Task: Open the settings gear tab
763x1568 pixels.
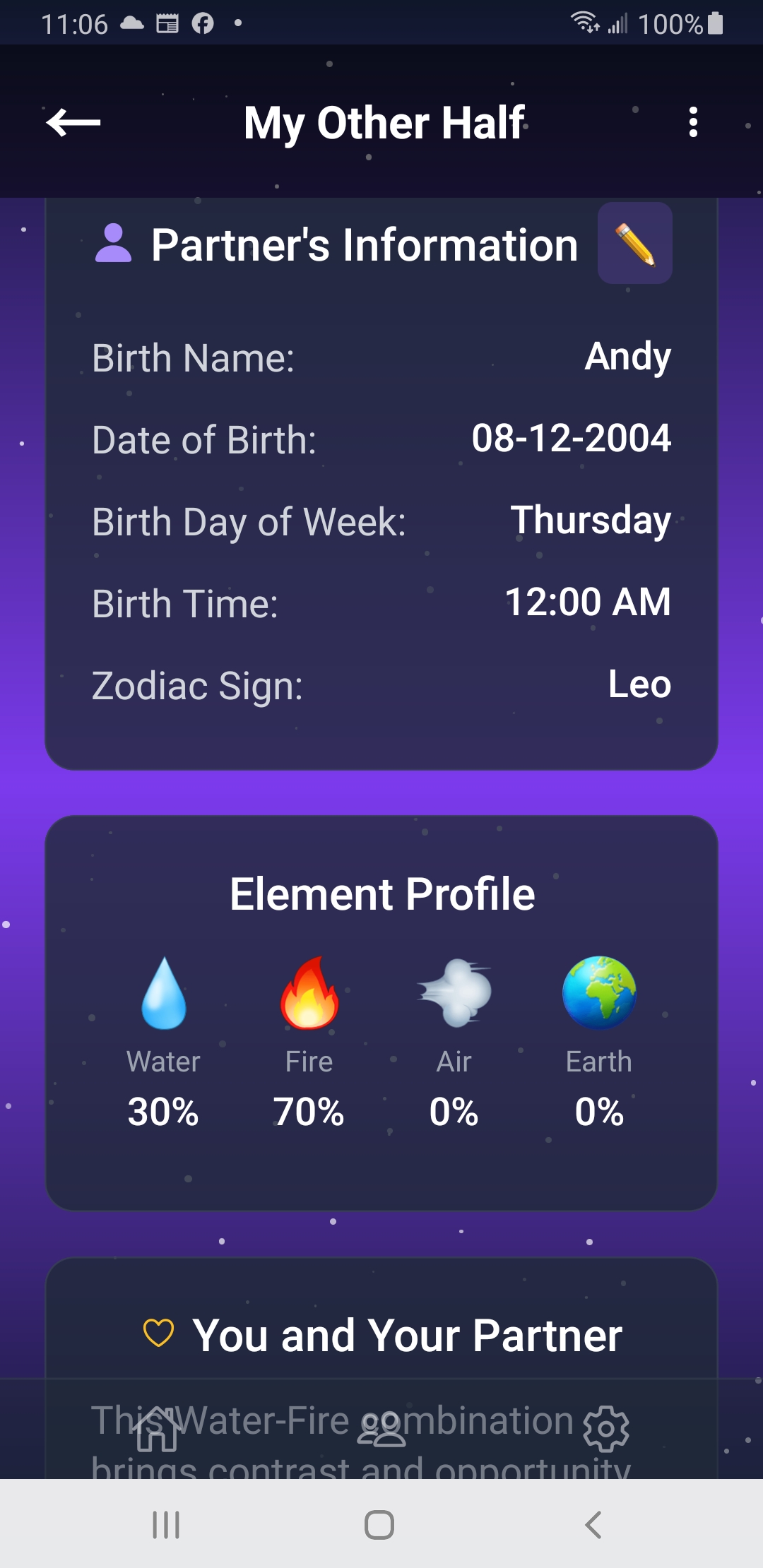Action: click(606, 1428)
